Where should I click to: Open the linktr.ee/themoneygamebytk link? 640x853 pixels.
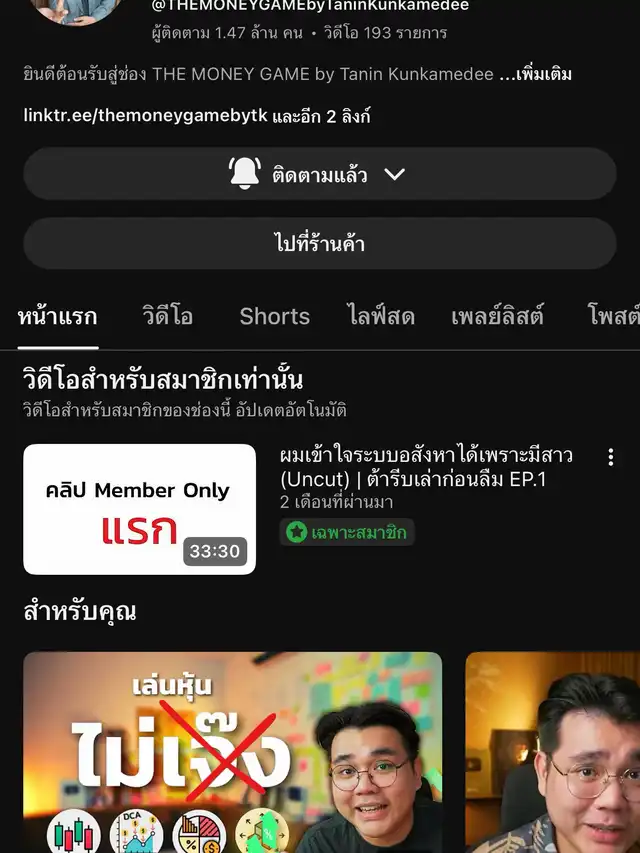point(145,116)
